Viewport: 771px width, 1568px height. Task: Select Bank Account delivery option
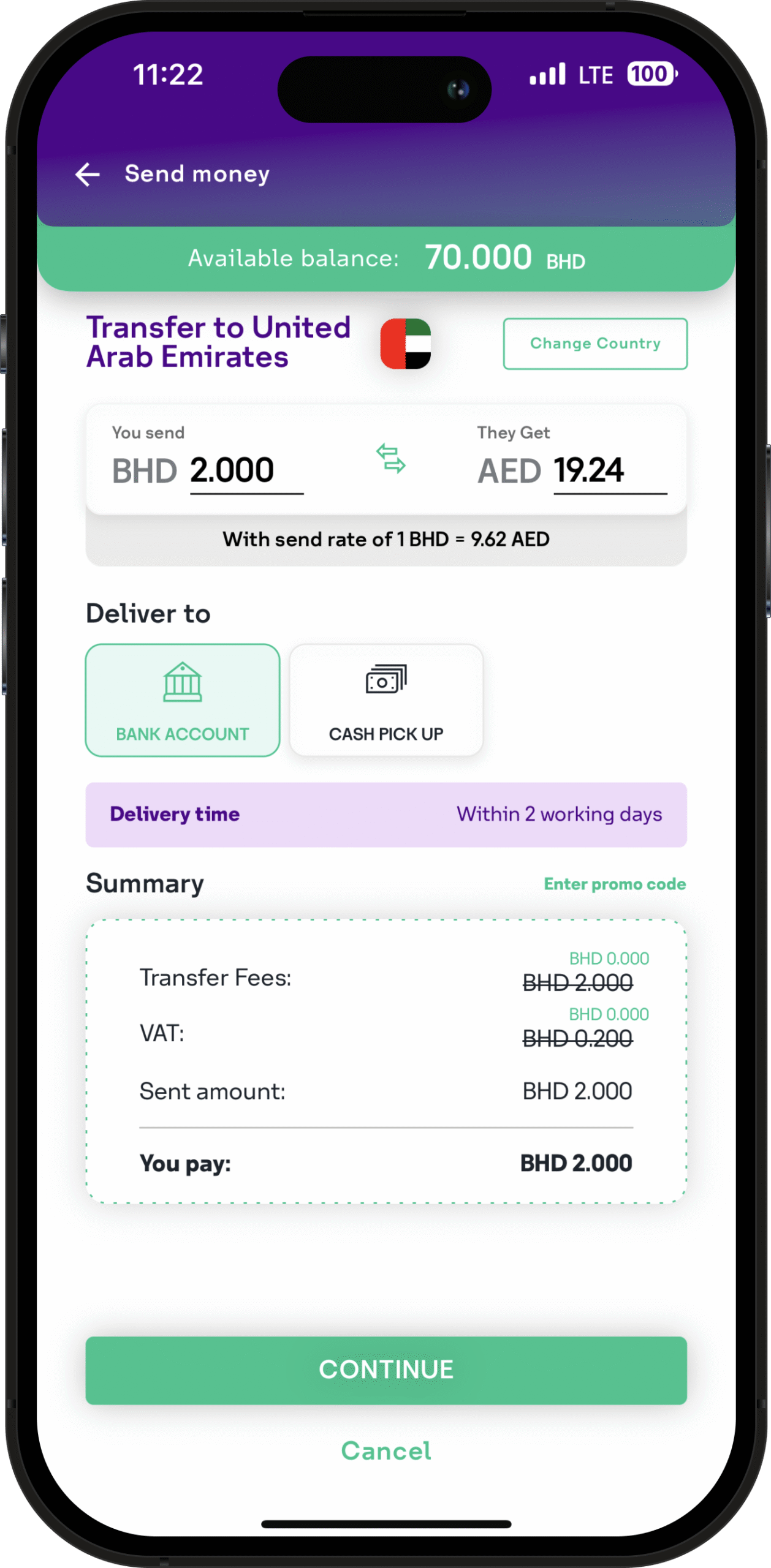click(183, 700)
